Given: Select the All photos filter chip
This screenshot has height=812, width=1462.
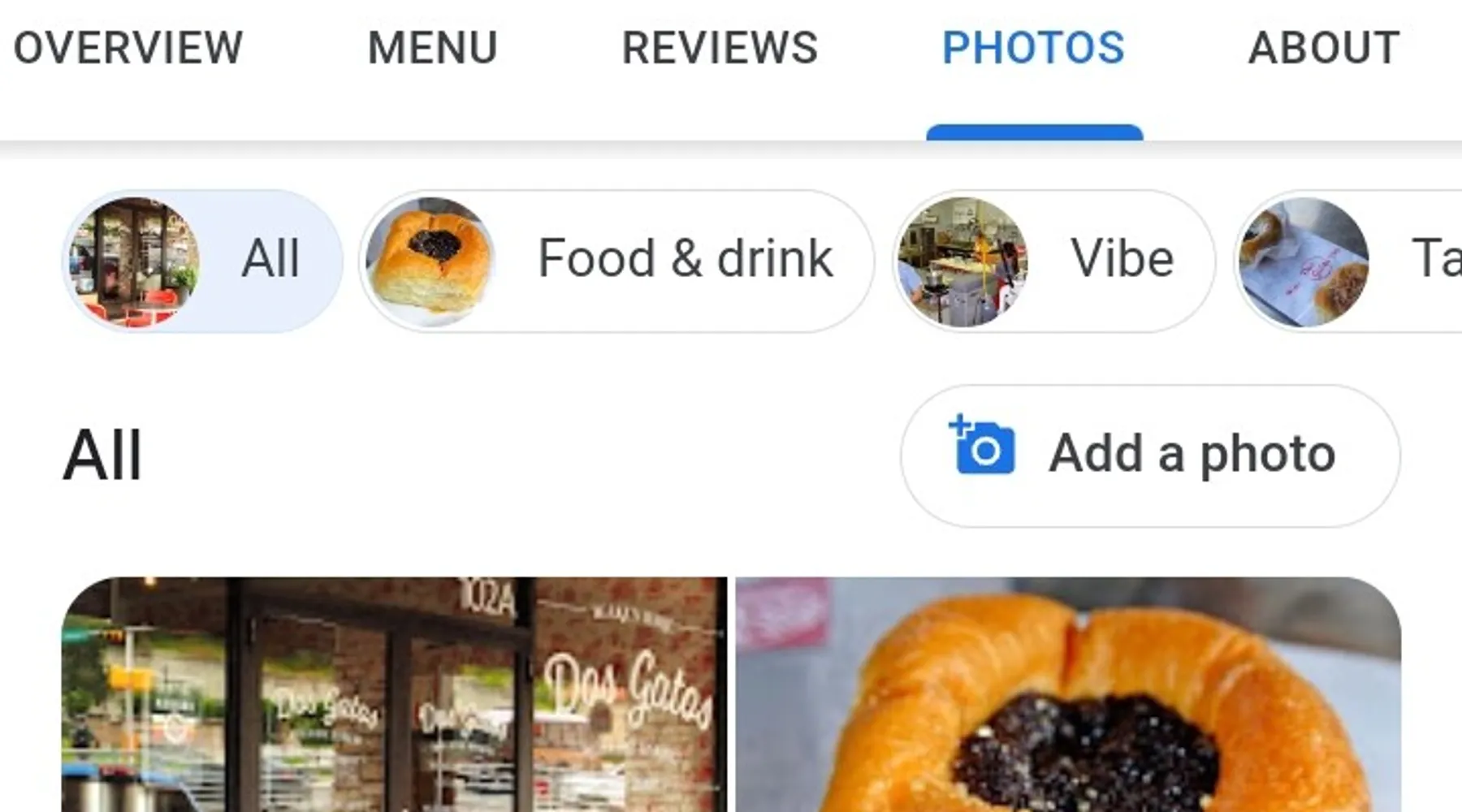Looking at the screenshot, I should (x=202, y=261).
